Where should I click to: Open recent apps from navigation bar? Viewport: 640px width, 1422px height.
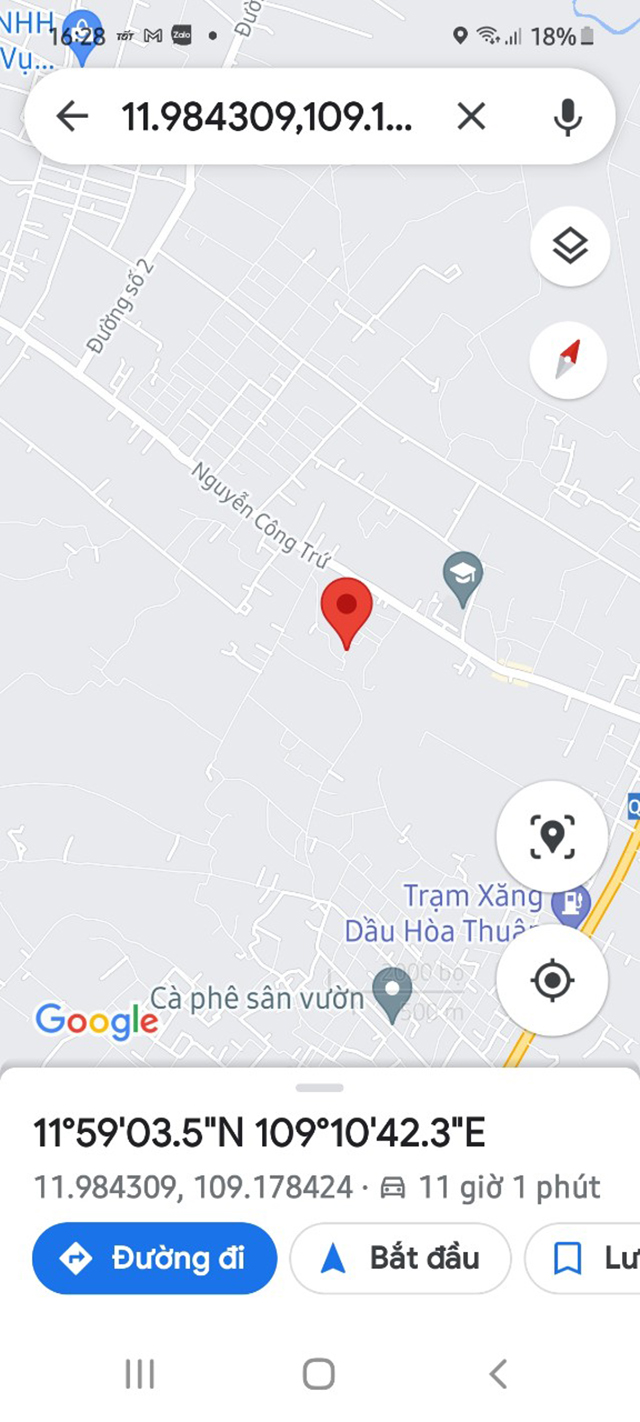[140, 1374]
